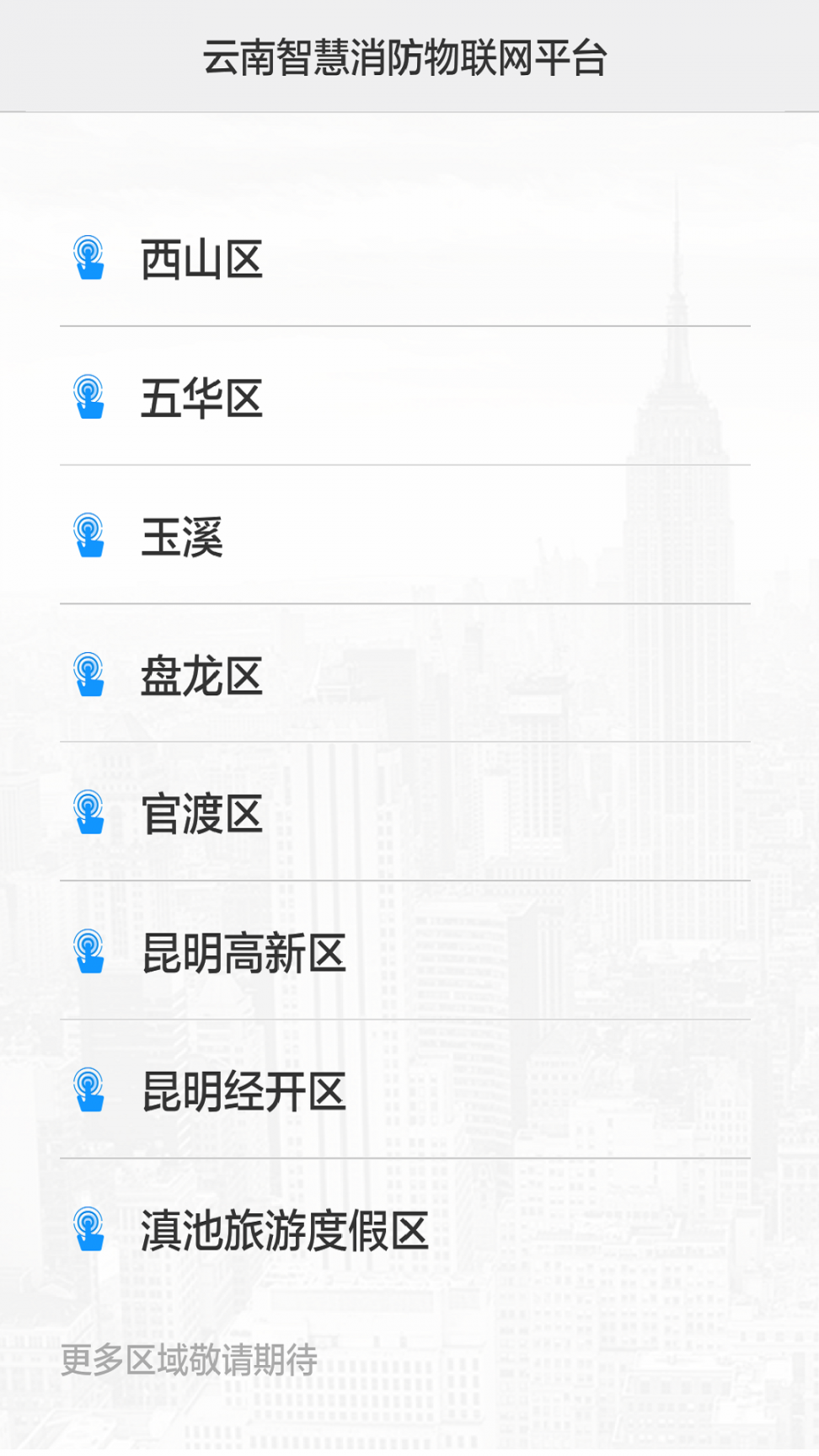Choose 玉溪 from the list
The width and height of the screenshot is (819, 1456).
[182, 537]
